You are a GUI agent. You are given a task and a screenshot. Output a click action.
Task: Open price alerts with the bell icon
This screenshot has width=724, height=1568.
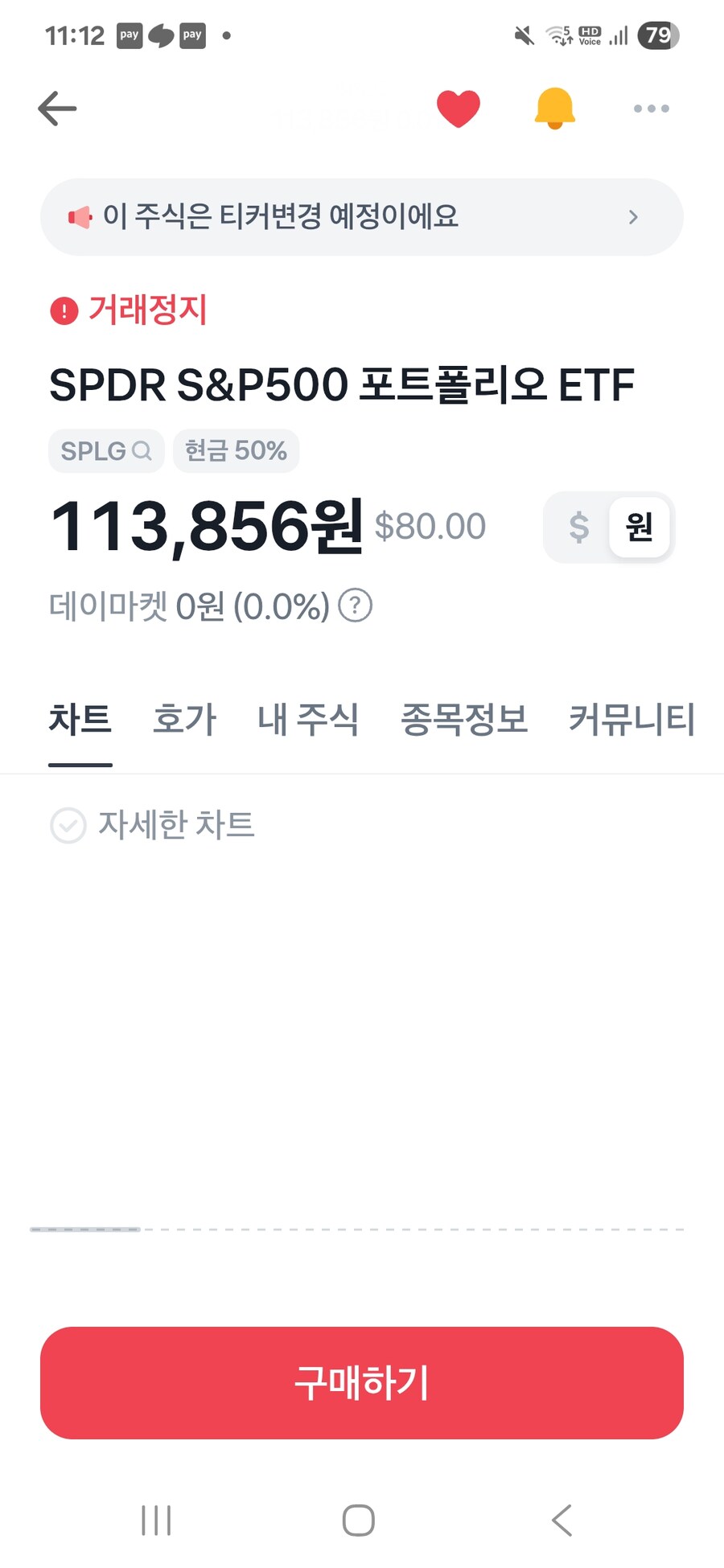point(554,109)
